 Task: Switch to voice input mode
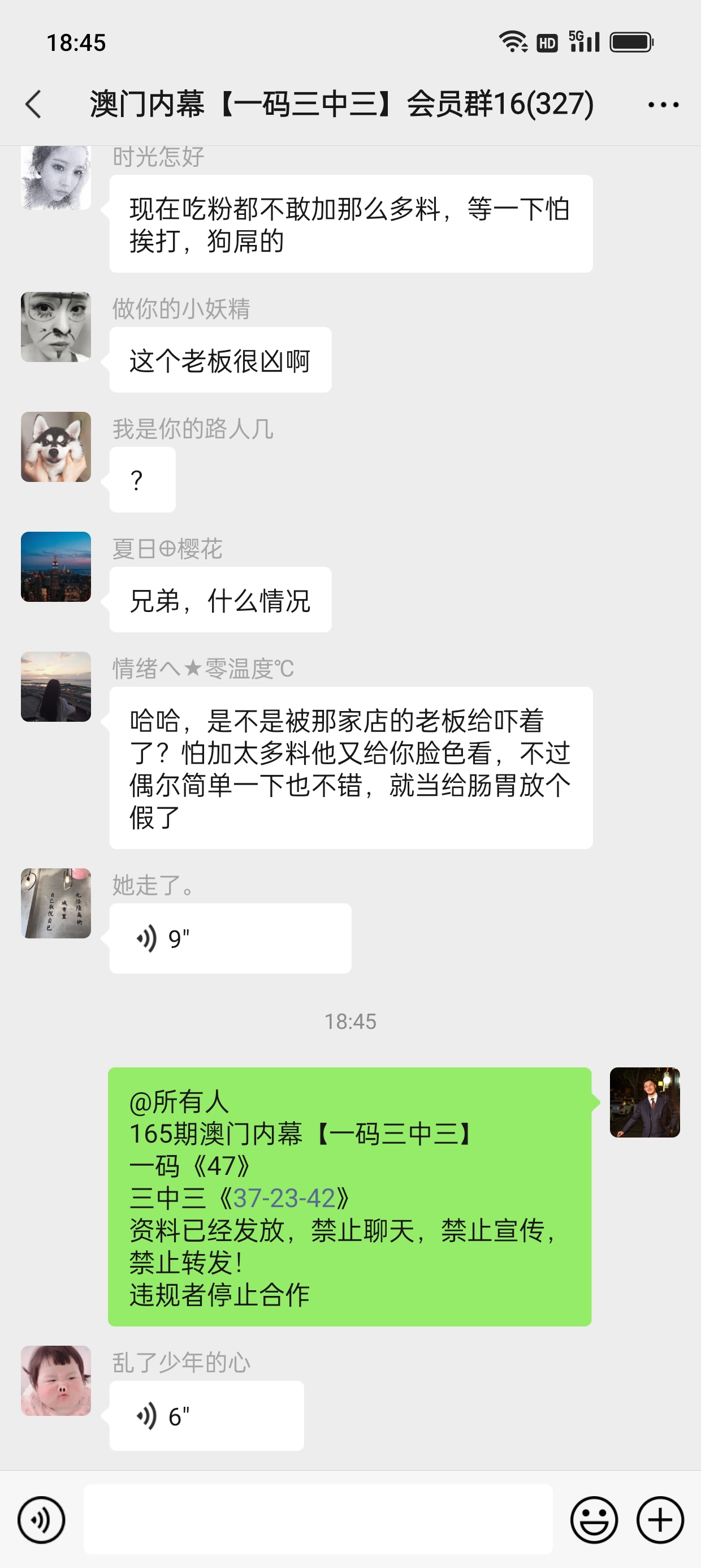coord(41,1520)
